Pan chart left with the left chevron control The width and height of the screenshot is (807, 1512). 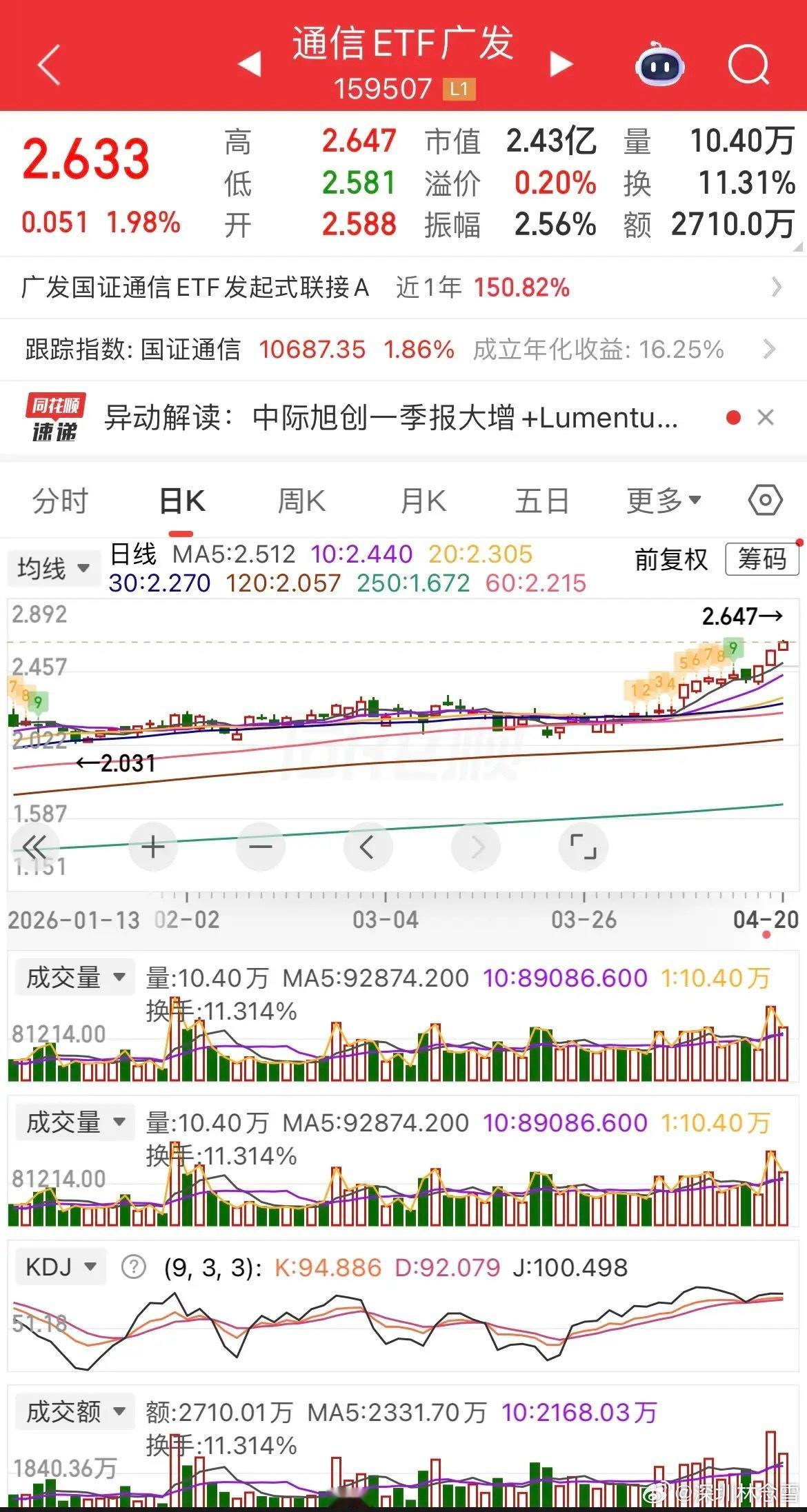point(368,847)
